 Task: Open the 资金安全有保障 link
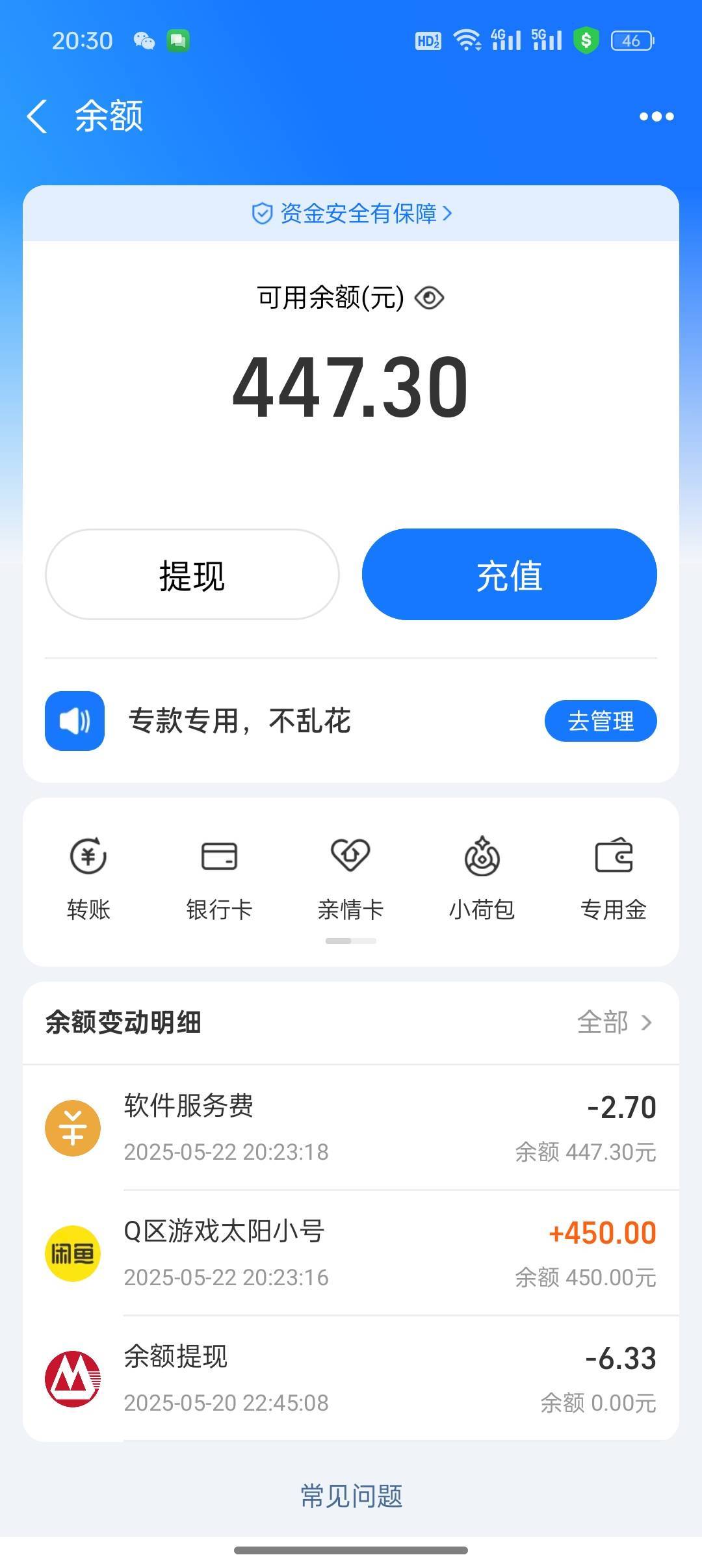(x=352, y=213)
